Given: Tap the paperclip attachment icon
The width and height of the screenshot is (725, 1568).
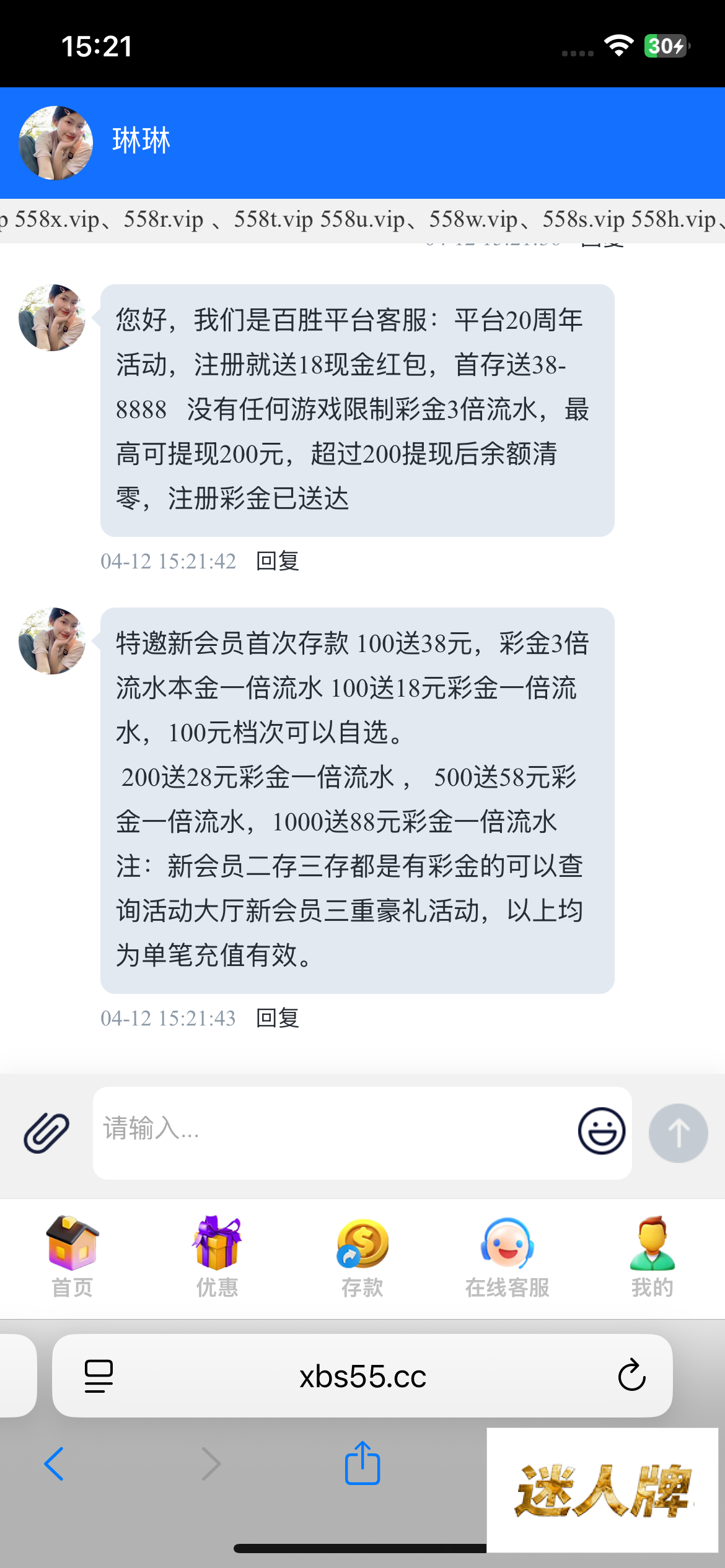Looking at the screenshot, I should pyautogui.click(x=46, y=1132).
